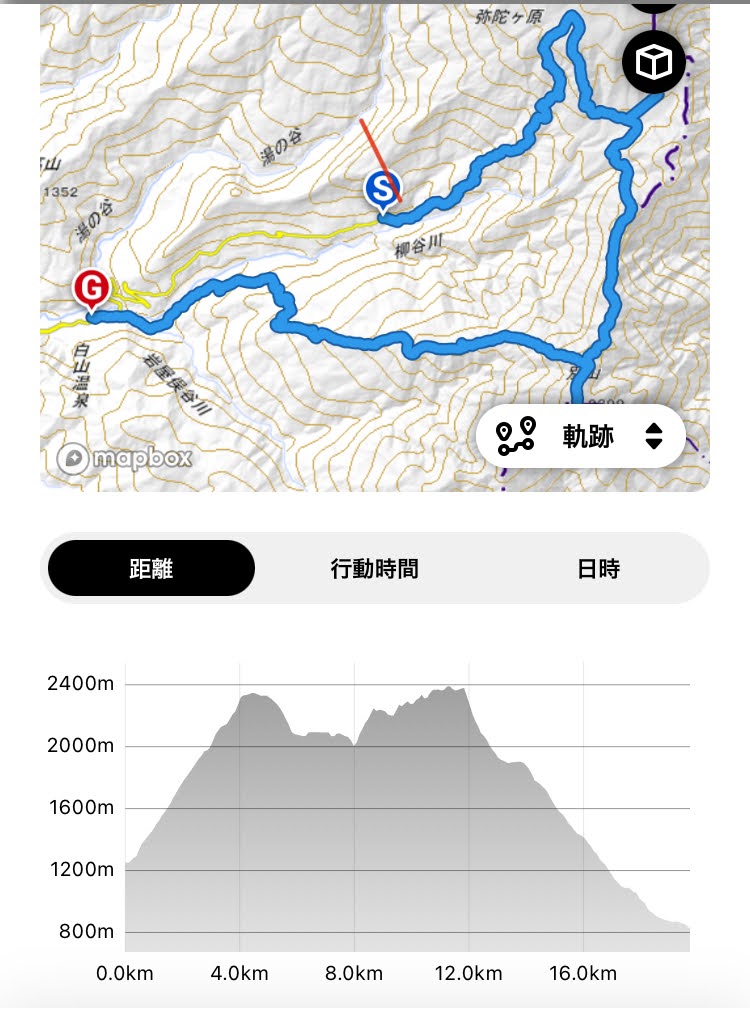
Task: Open the 軌跡 display selector
Action: (x=581, y=437)
